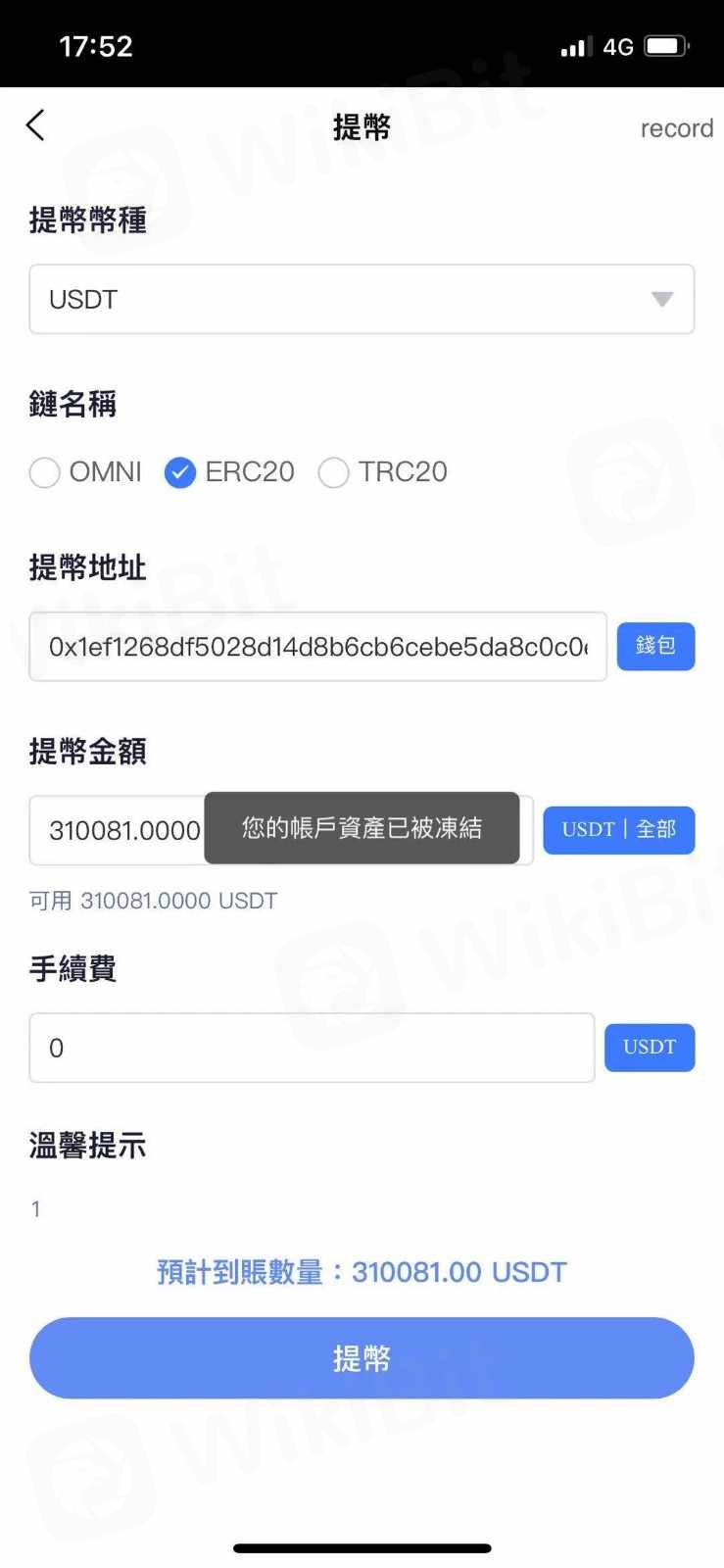The width and height of the screenshot is (724, 1568).
Task: Edit the withdrawal address field
Action: [x=317, y=647]
